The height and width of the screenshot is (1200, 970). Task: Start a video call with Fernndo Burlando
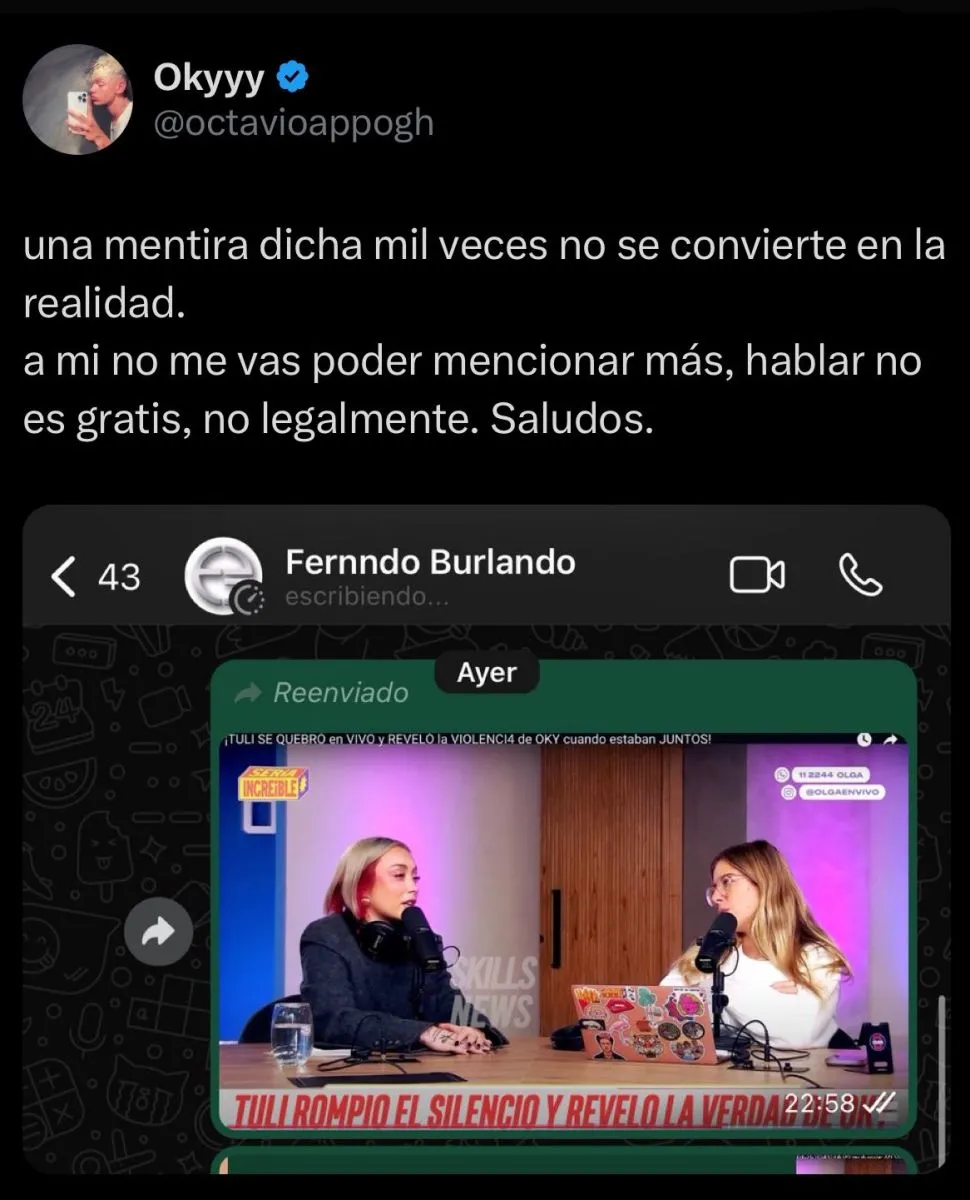click(758, 574)
